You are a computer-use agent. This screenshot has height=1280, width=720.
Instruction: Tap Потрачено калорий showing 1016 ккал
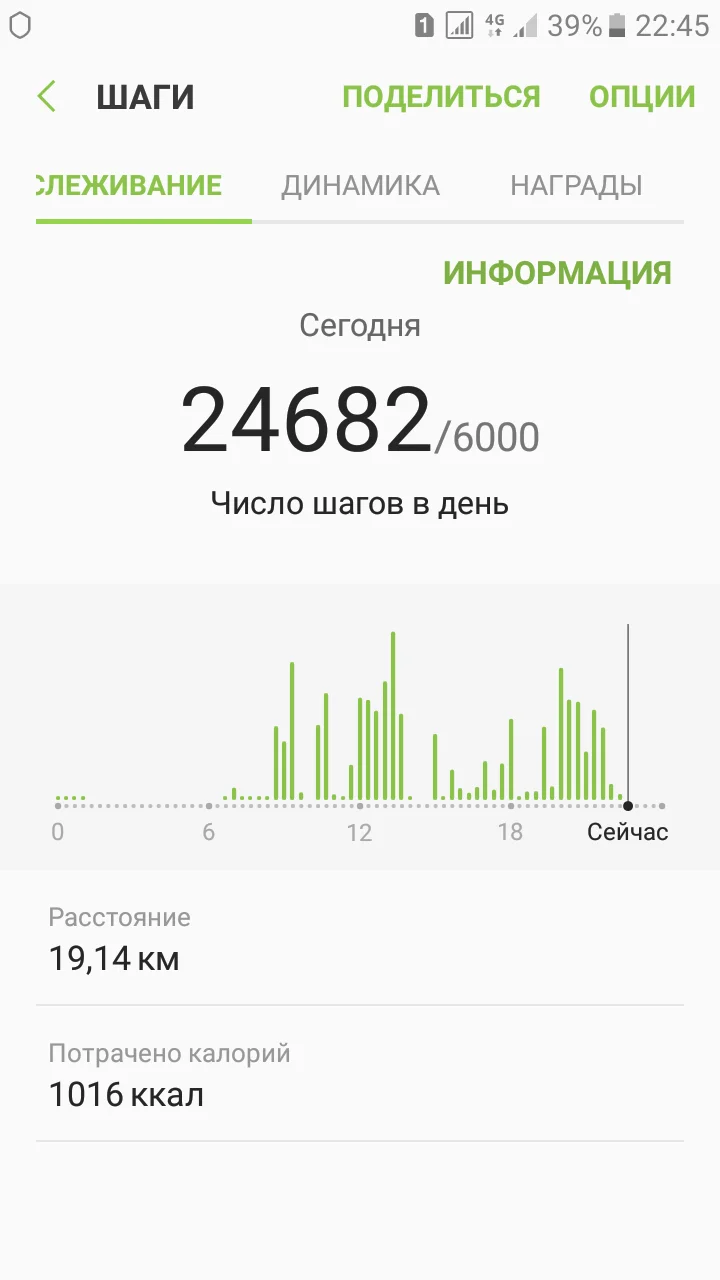[x=126, y=1094]
